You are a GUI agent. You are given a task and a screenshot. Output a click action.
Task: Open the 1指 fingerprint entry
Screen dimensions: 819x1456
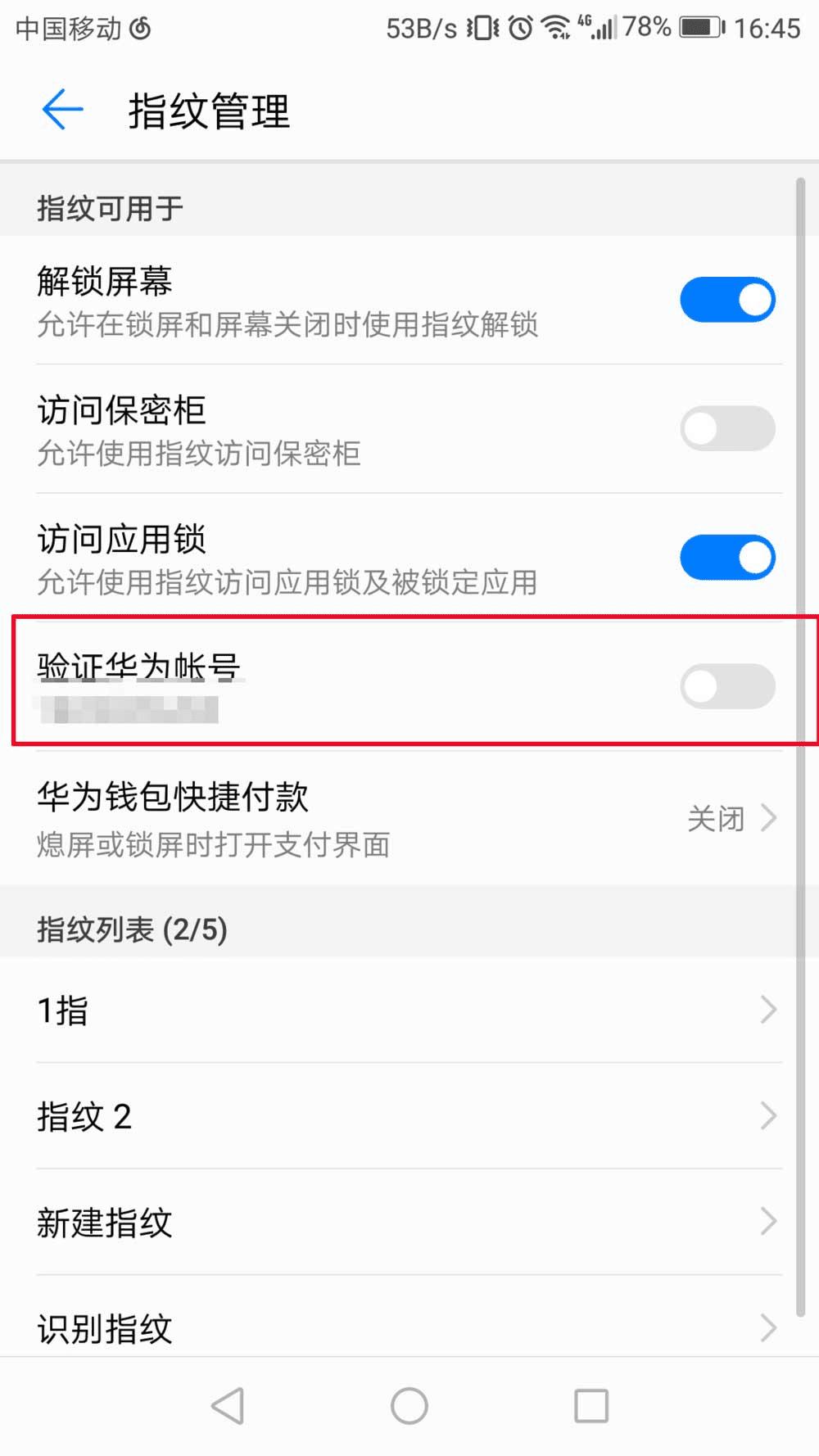(x=409, y=1010)
